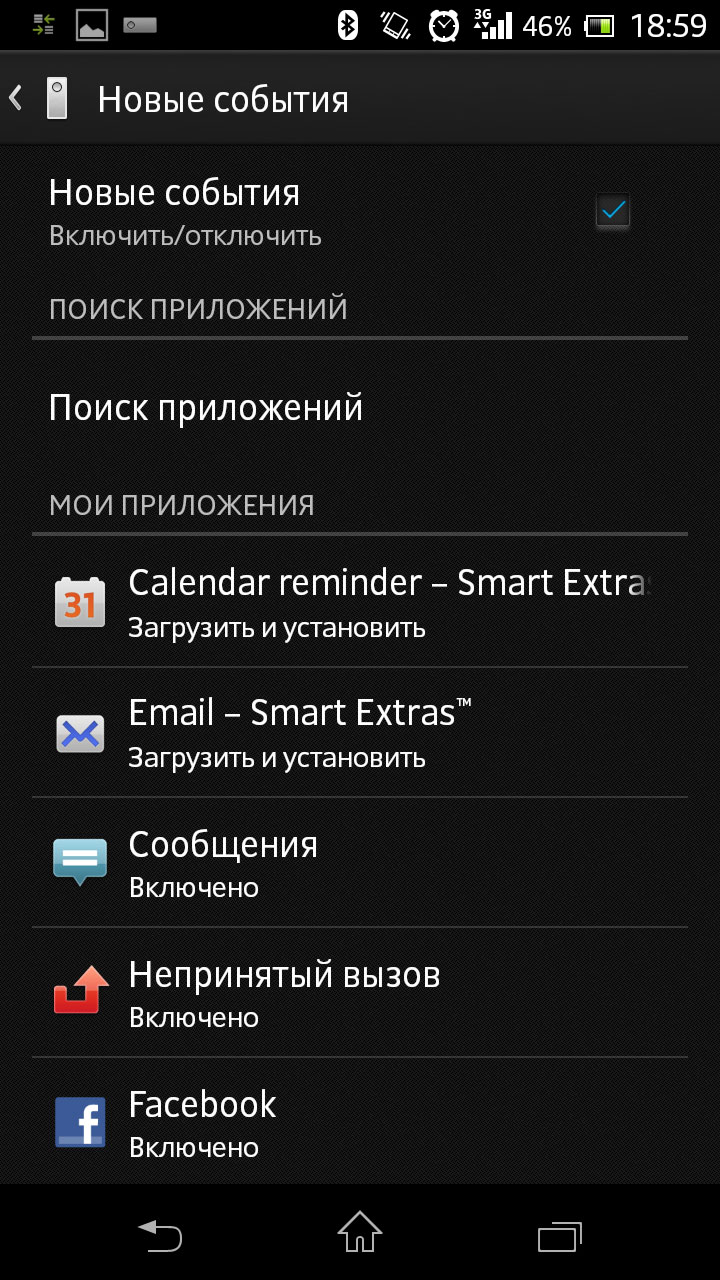Tap the system home button
The height and width of the screenshot is (1280, 720).
coord(360,1233)
